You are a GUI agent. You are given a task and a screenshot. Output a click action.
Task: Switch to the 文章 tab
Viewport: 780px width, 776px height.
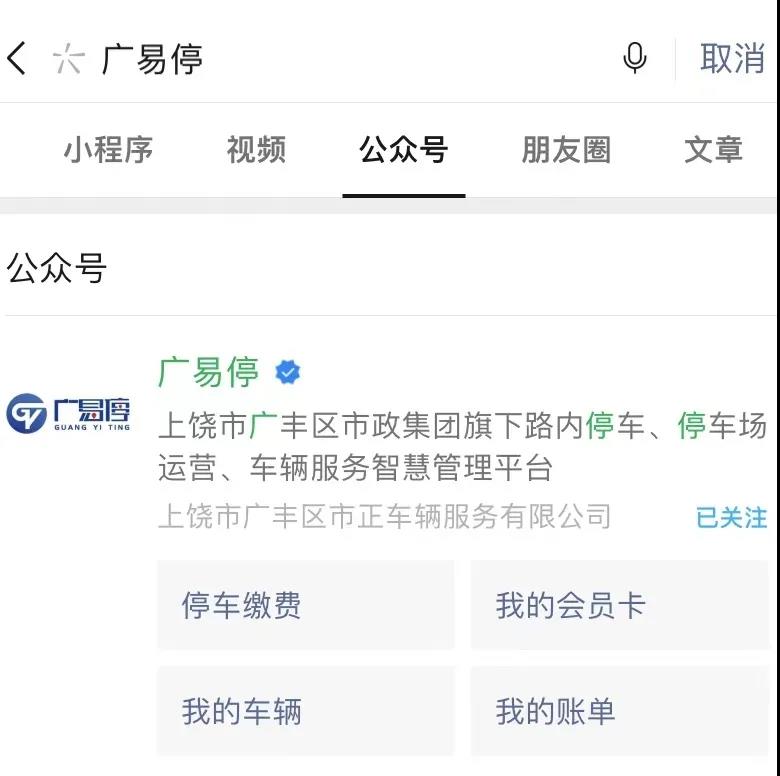[713, 150]
